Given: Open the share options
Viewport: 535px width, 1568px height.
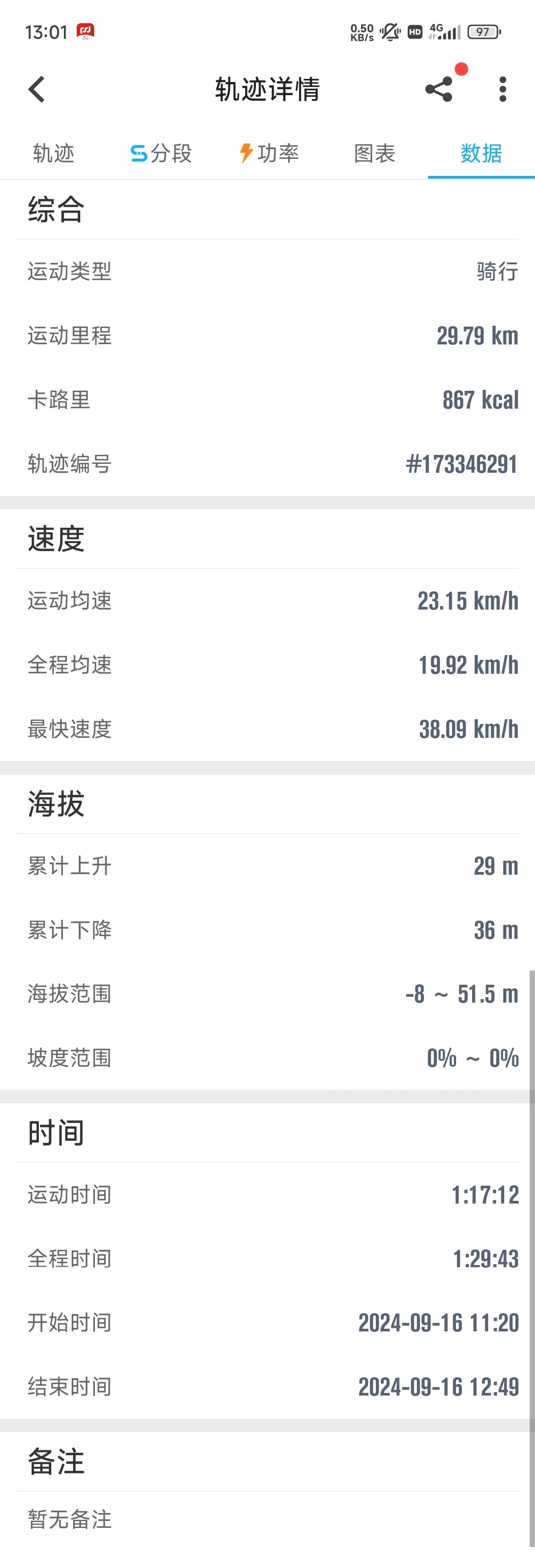Looking at the screenshot, I should pos(438,89).
